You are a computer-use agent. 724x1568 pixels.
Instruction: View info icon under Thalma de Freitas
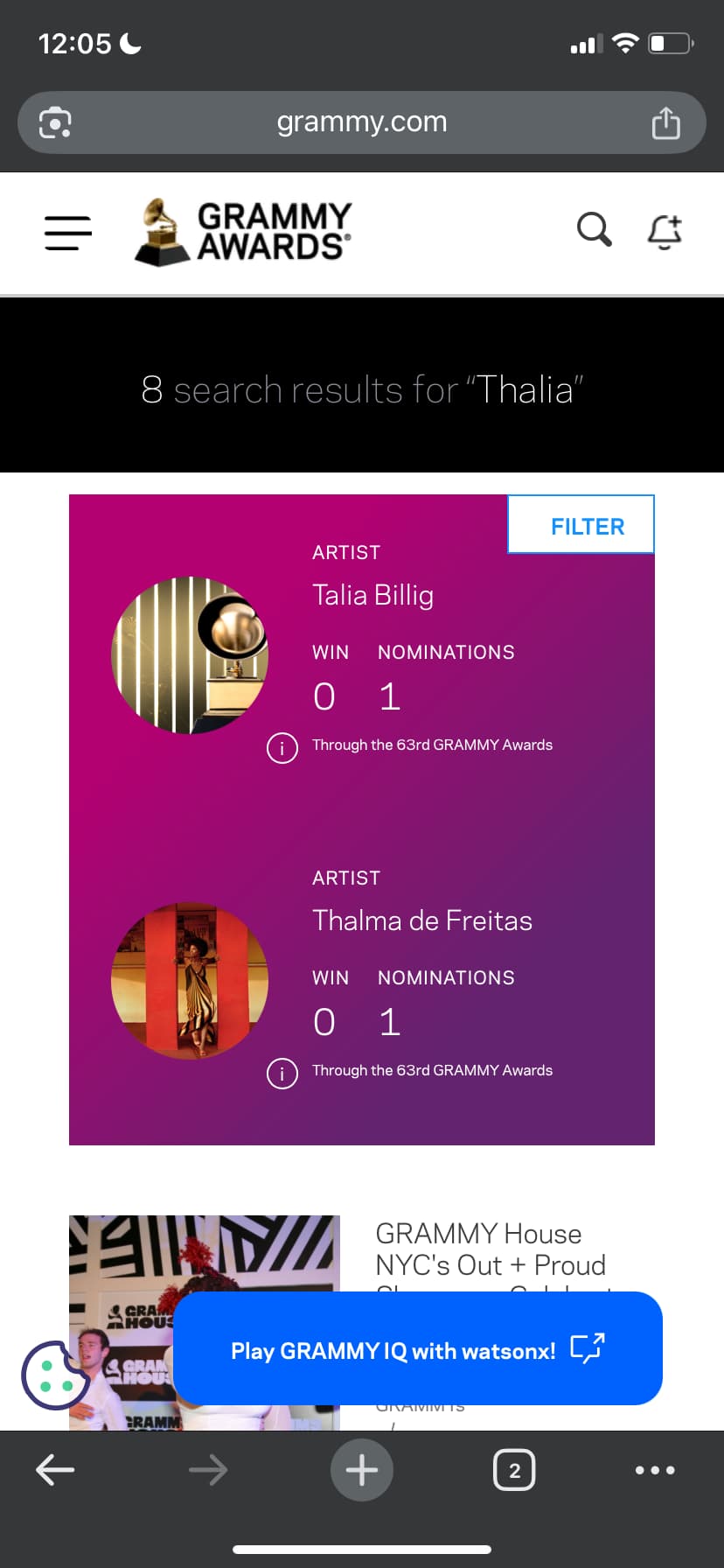click(282, 1074)
